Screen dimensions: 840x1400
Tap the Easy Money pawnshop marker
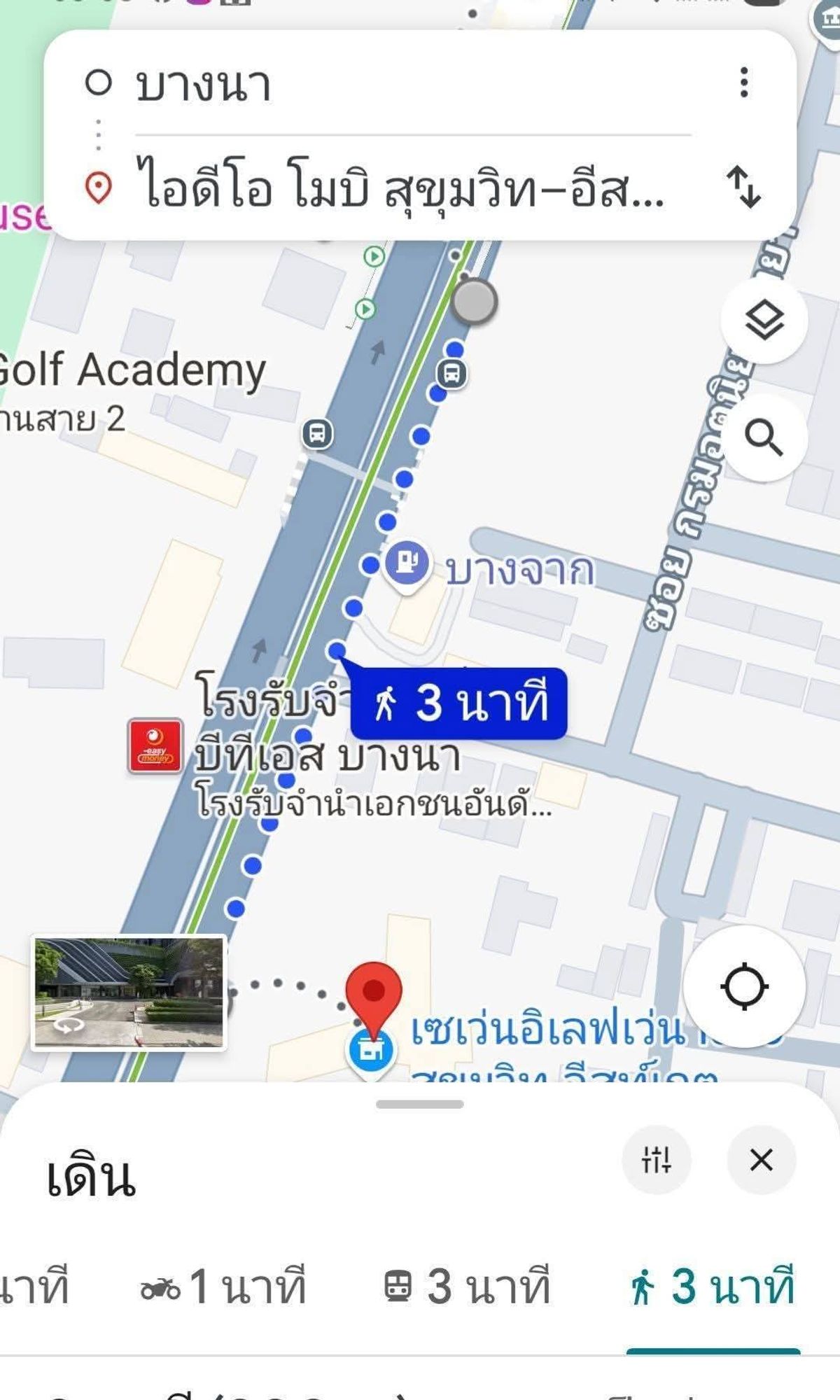(155, 746)
